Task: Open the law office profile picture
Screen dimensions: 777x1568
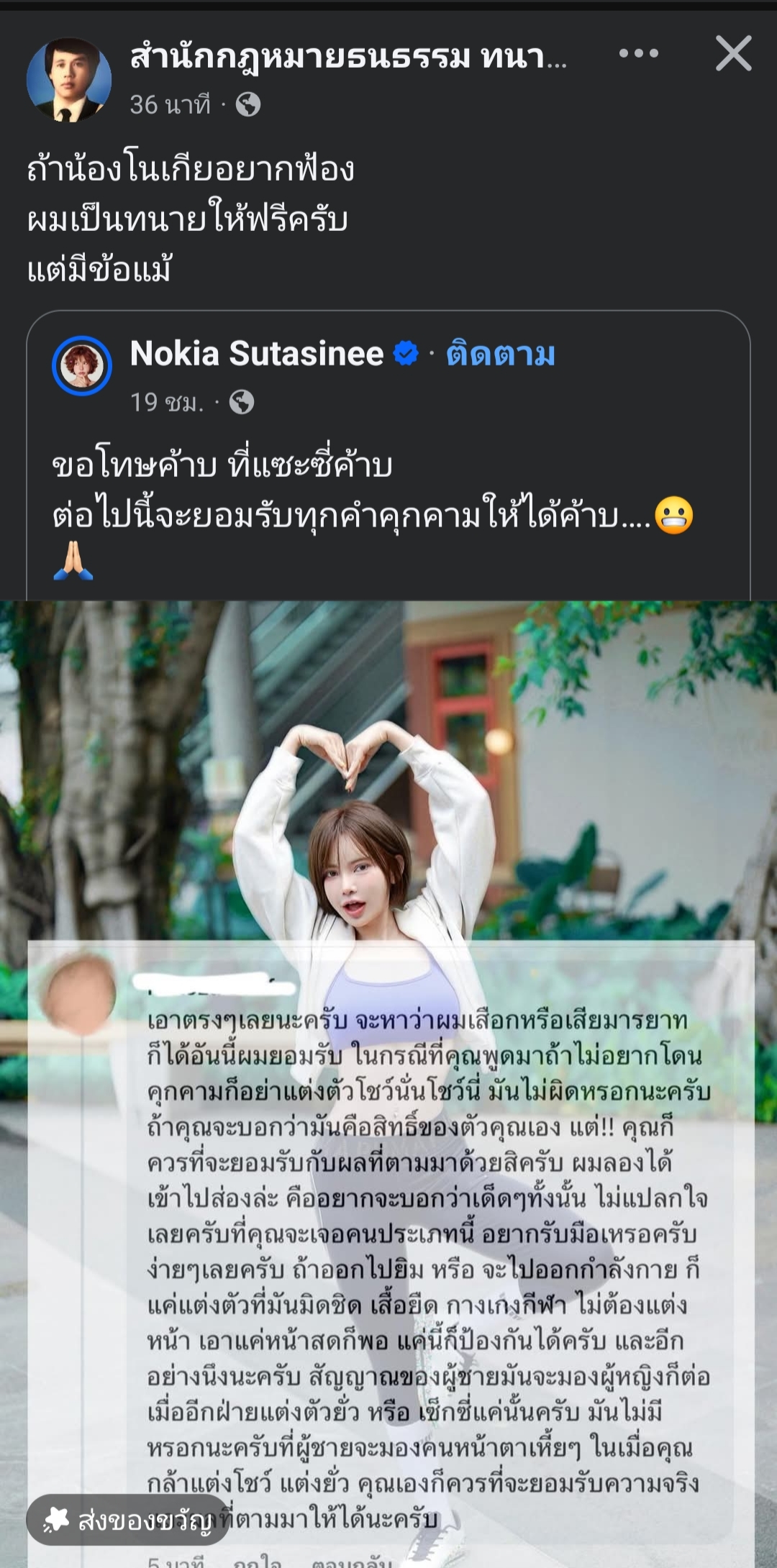Action: pyautogui.click(x=69, y=79)
